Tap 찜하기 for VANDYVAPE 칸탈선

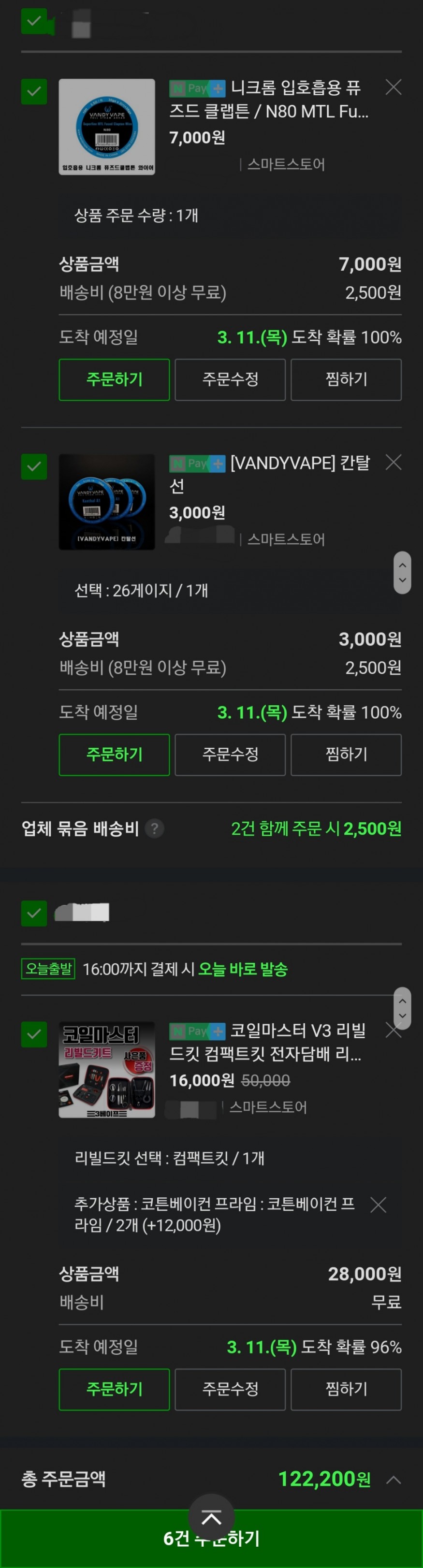pos(346,754)
